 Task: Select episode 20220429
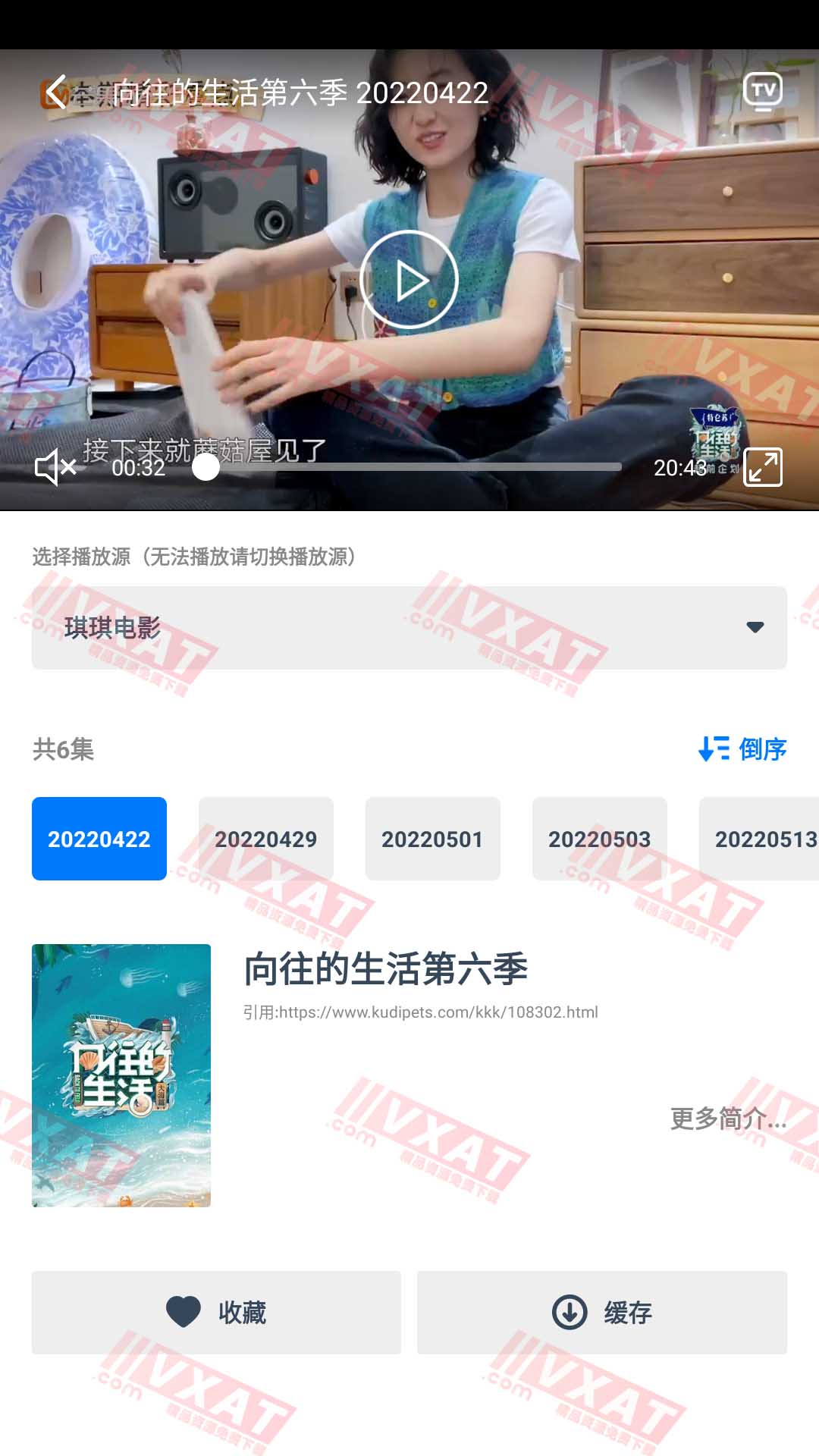point(266,839)
